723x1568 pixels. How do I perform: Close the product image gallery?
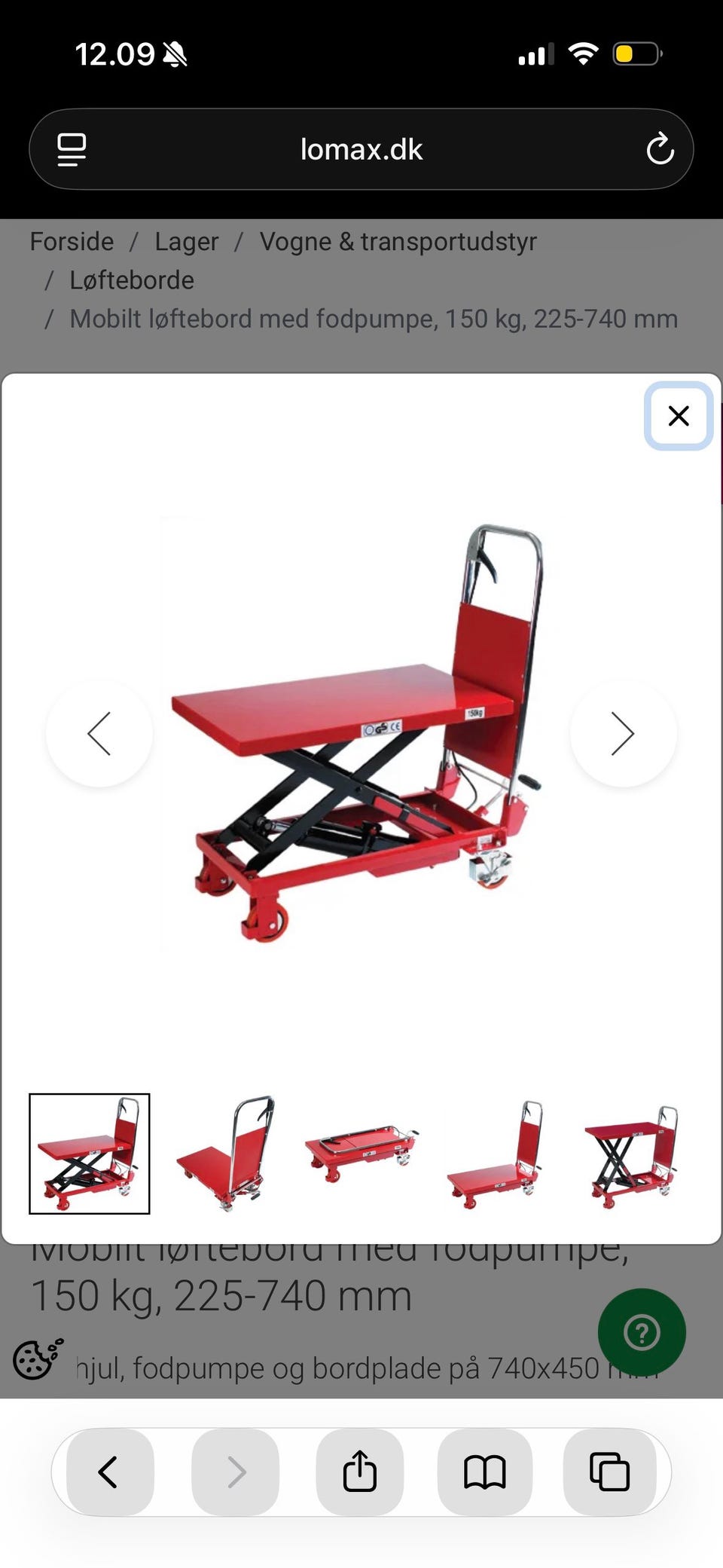point(679,416)
